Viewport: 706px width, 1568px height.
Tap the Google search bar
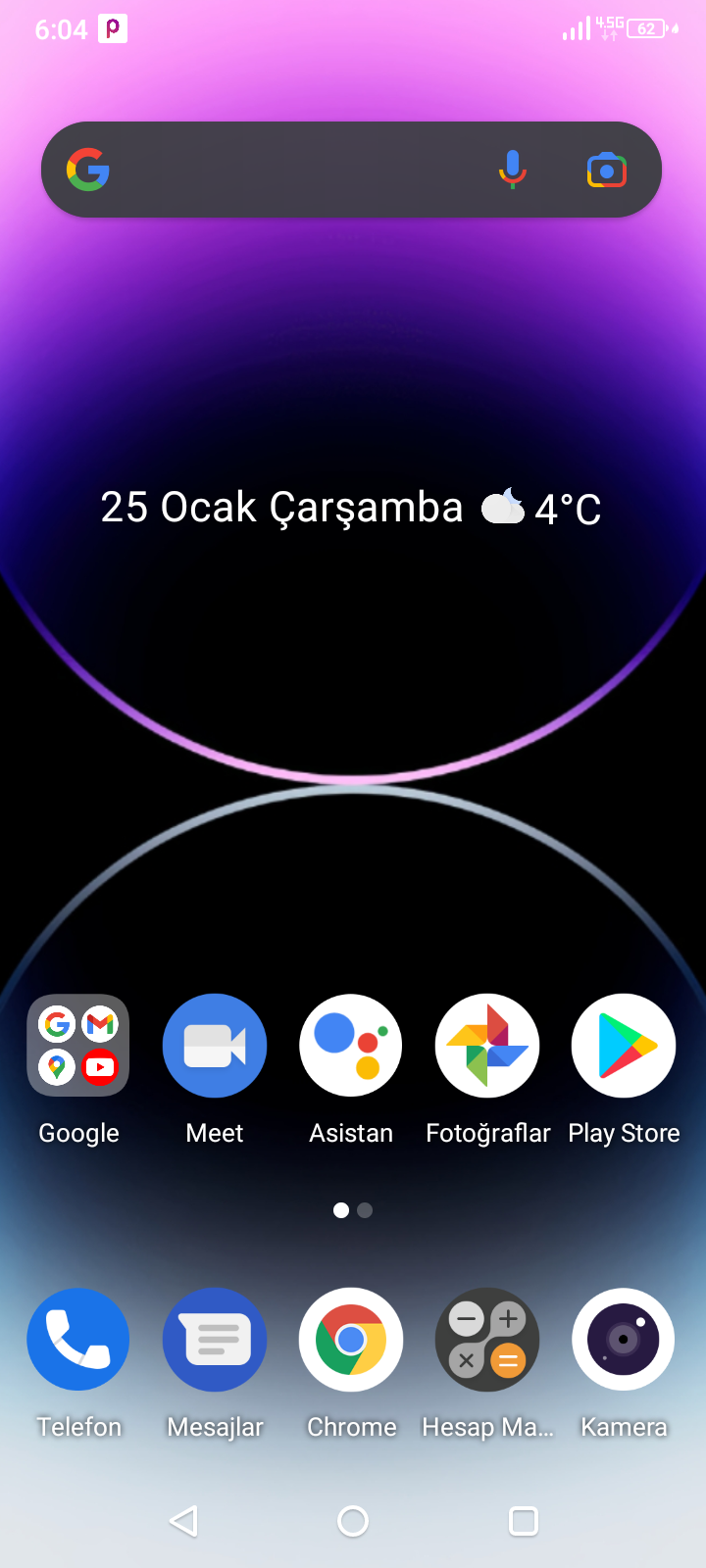pos(294,171)
